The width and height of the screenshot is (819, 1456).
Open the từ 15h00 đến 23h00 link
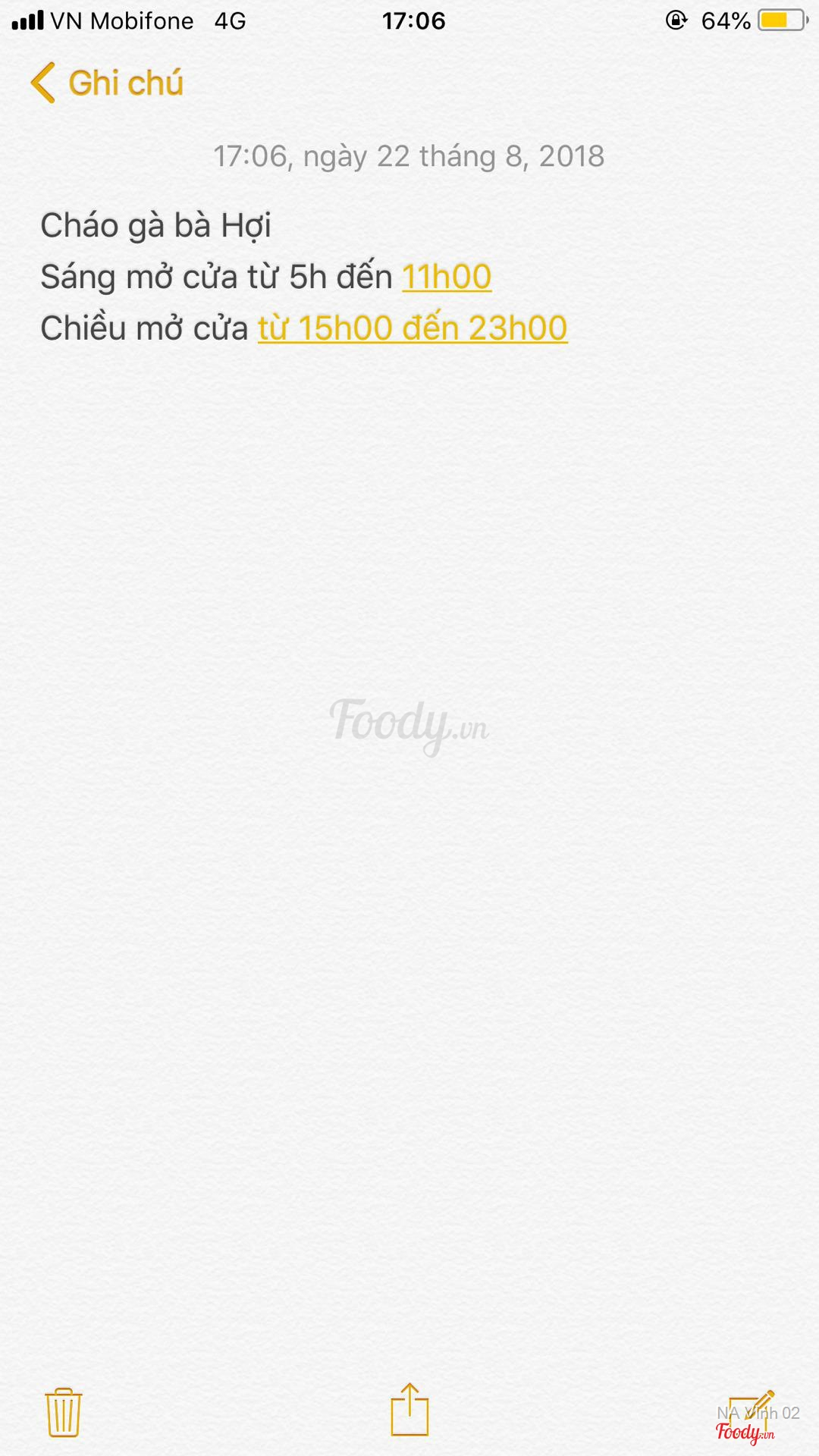[413, 329]
